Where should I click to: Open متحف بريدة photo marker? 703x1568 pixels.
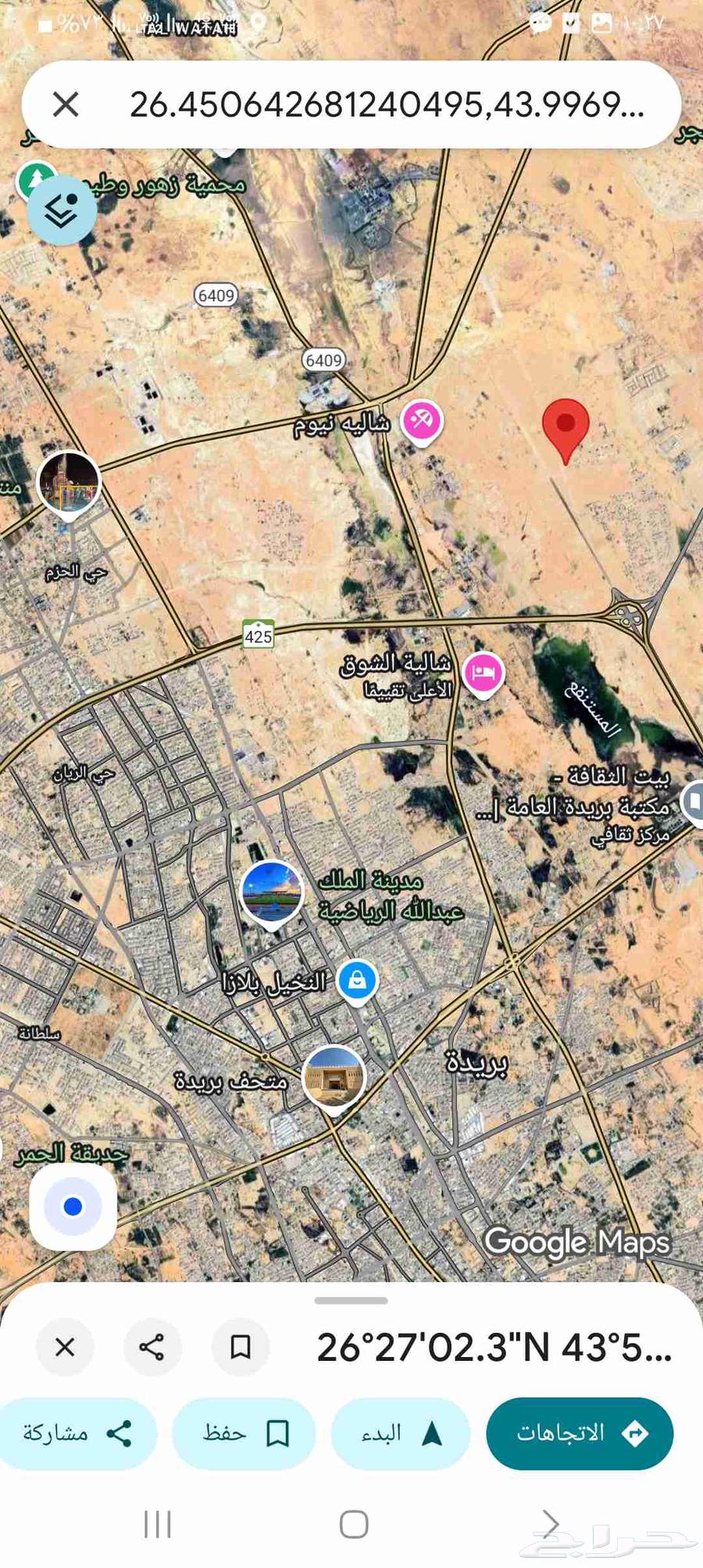334,1077
